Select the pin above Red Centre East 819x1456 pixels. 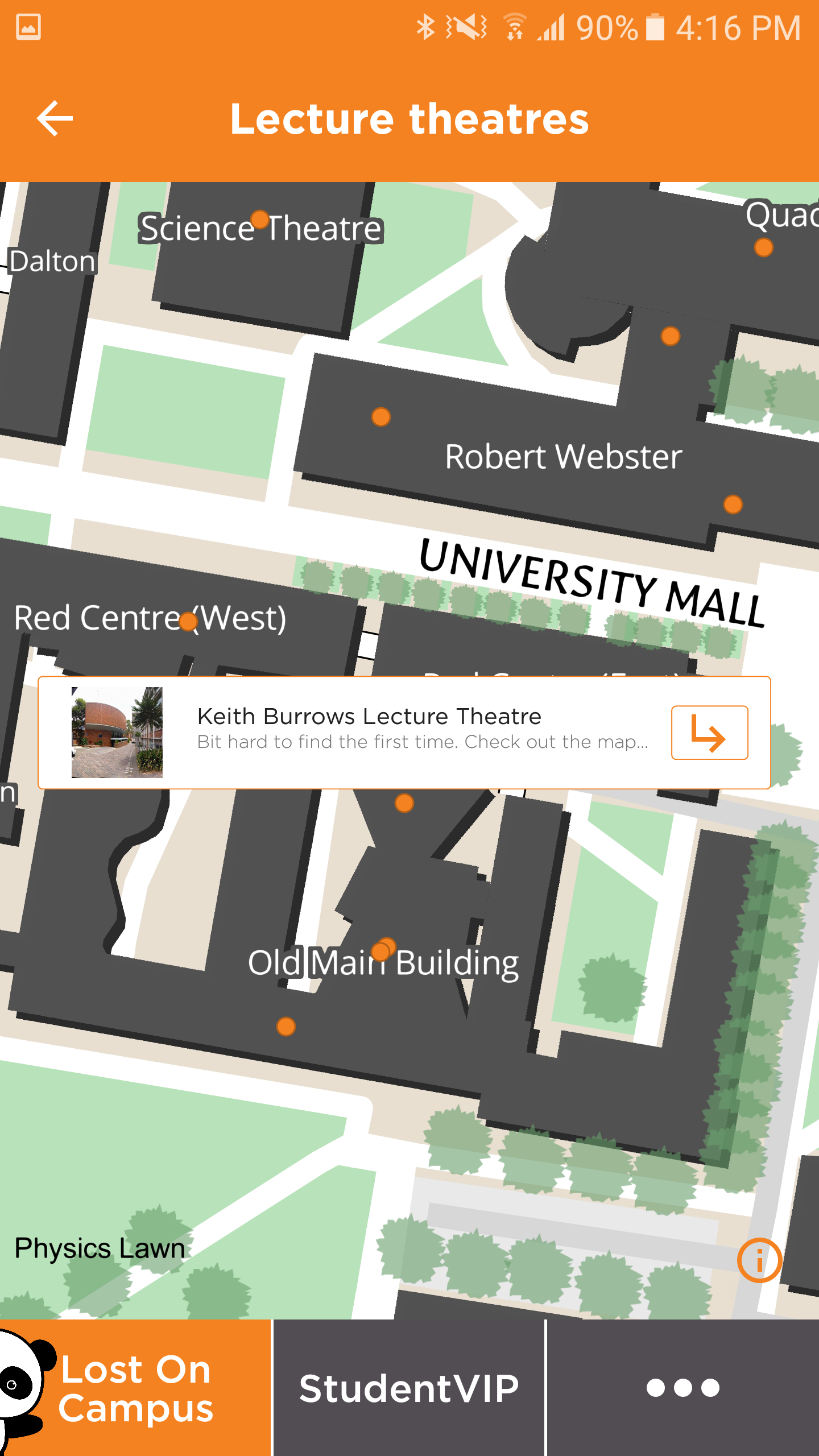[x=404, y=802]
